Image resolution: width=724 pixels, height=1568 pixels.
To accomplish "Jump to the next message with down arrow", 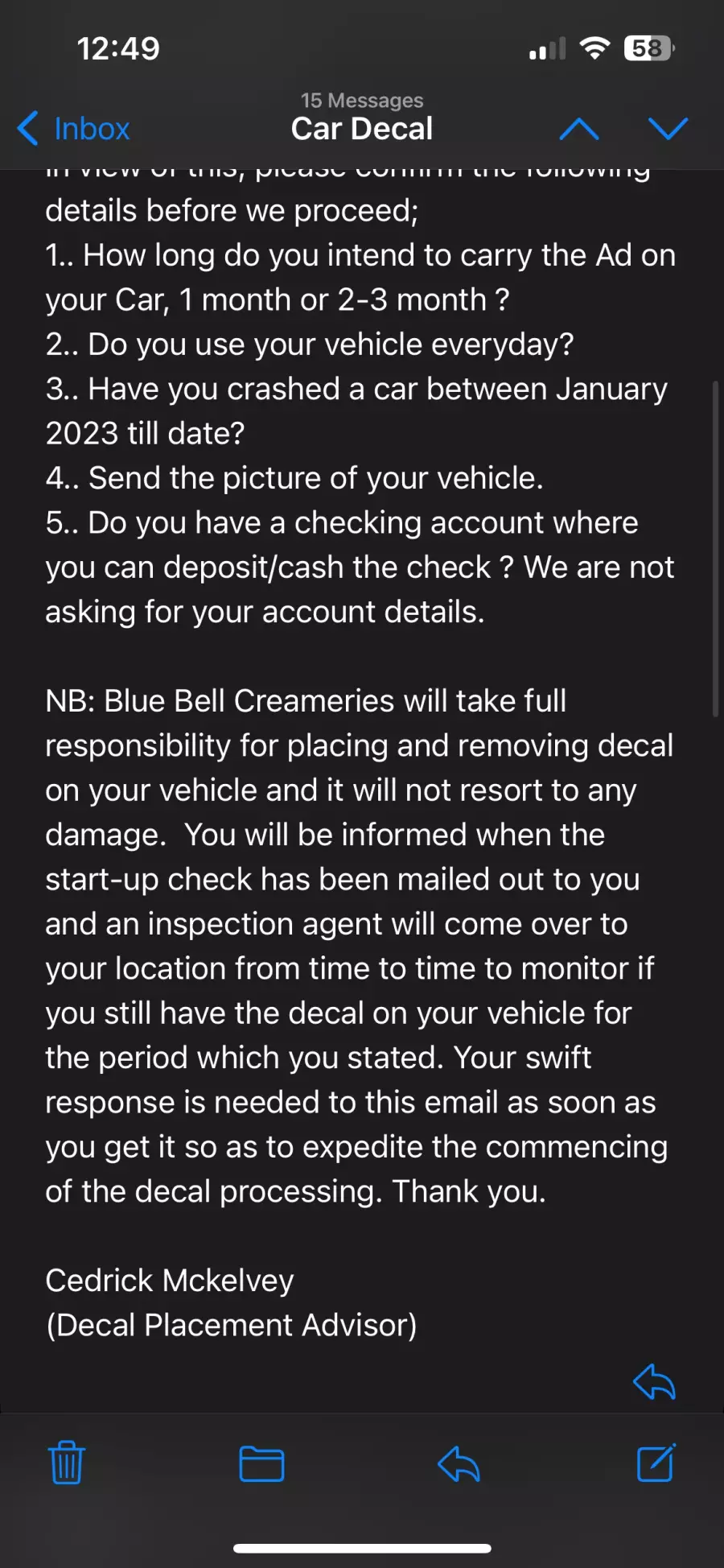I will [668, 129].
